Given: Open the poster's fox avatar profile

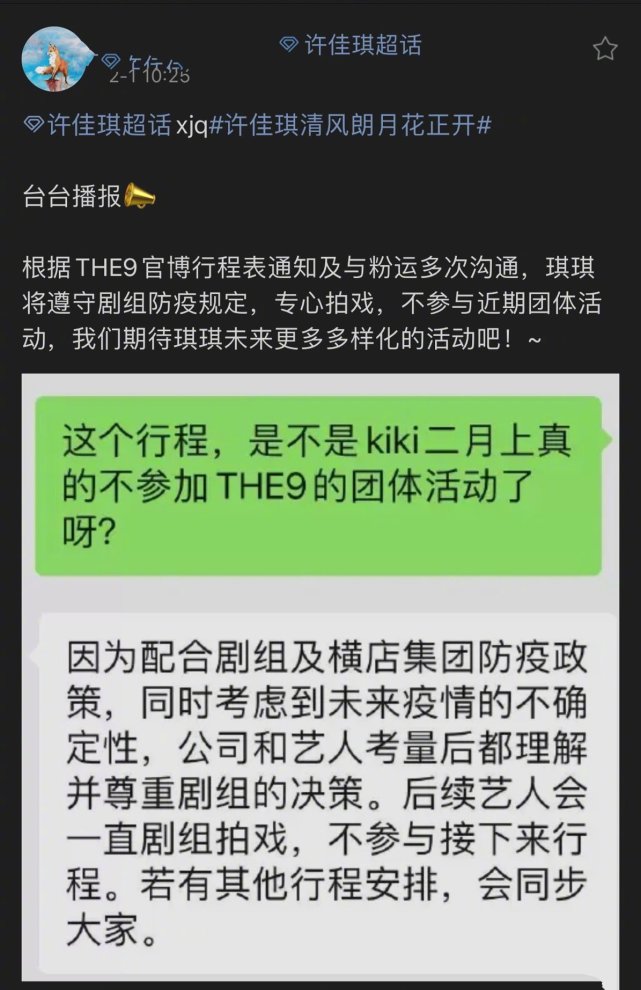Looking at the screenshot, I should click(x=54, y=59).
